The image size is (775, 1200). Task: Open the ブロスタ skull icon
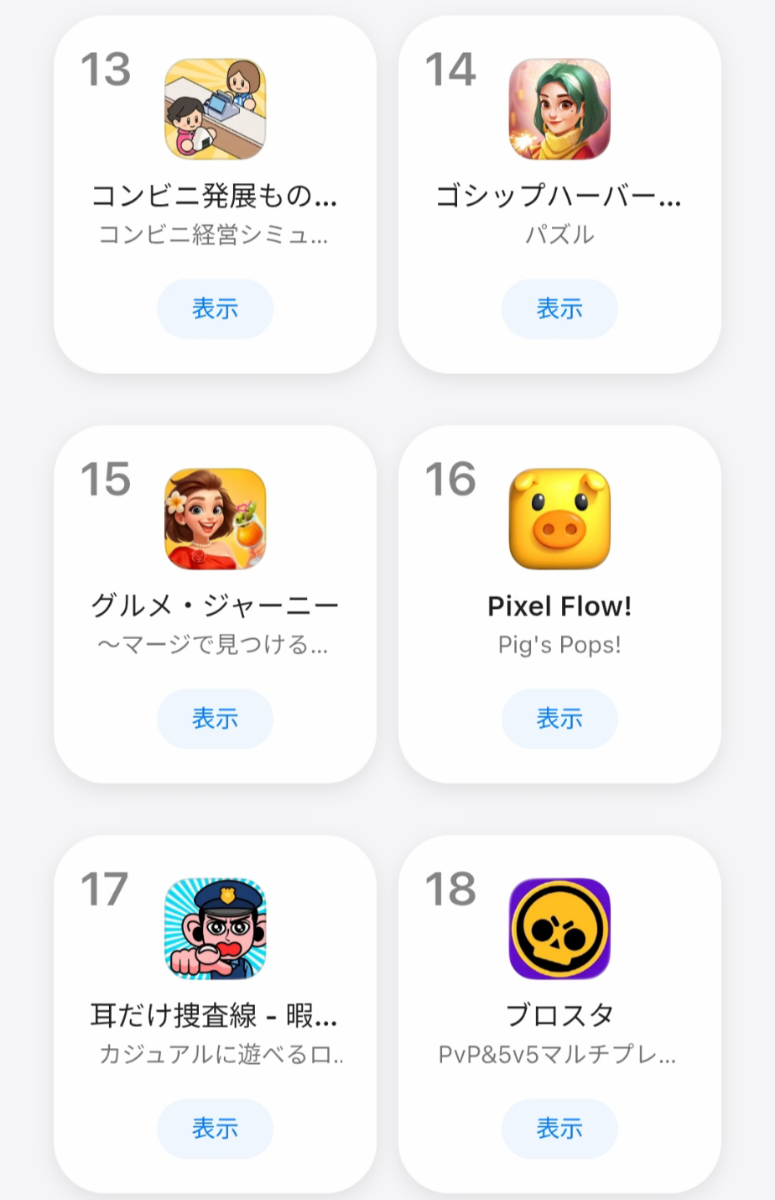560,928
